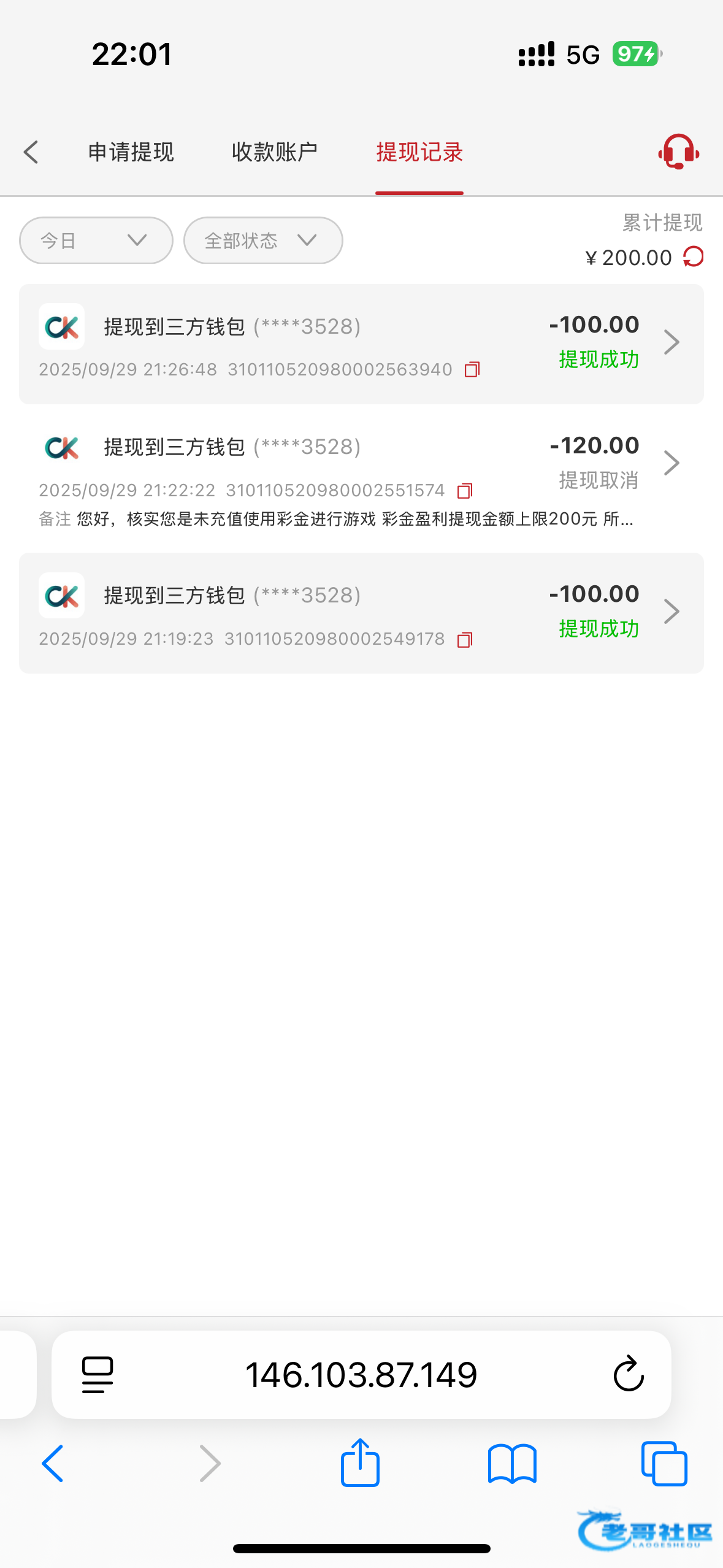Expand the 今日 date filter
The height and width of the screenshot is (1568, 723).
coord(96,240)
